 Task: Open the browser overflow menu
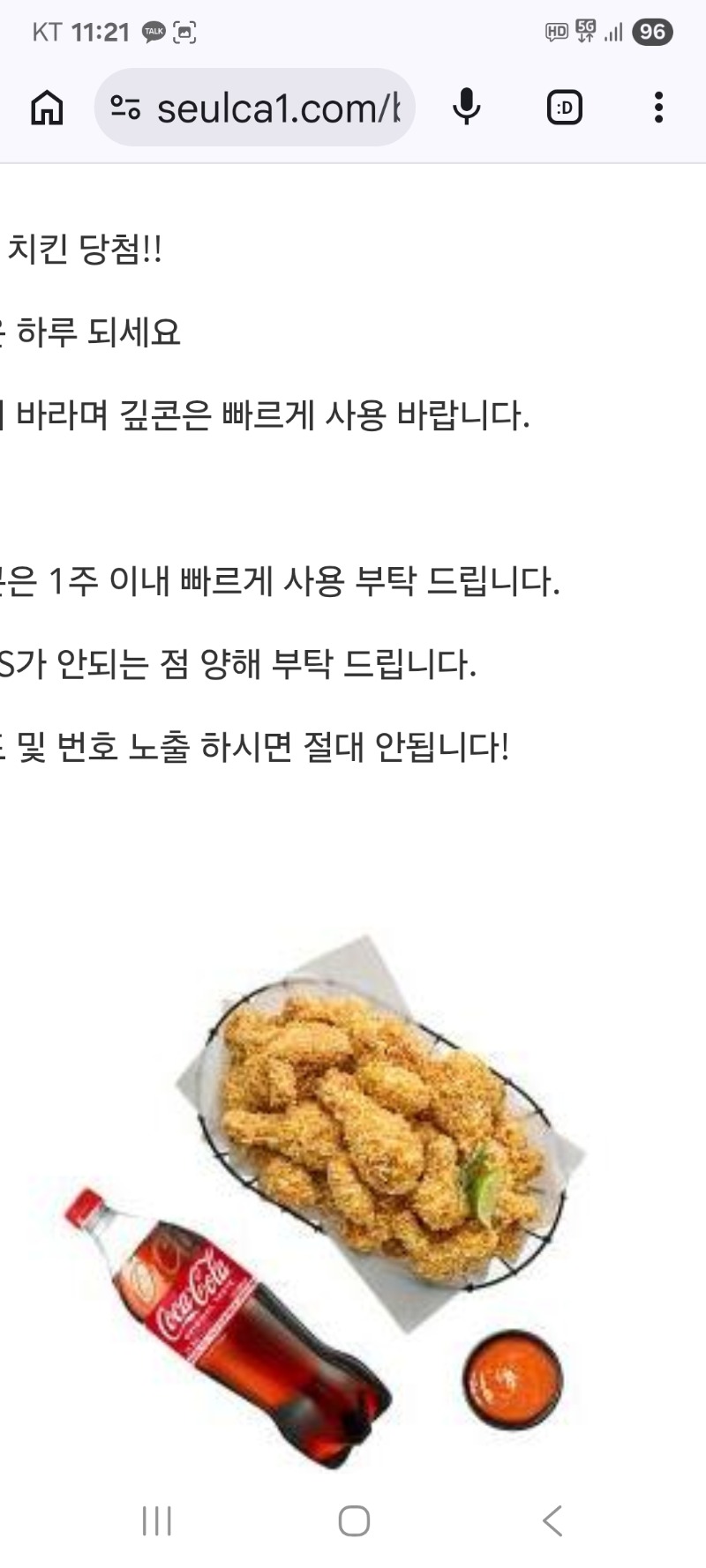tap(658, 108)
